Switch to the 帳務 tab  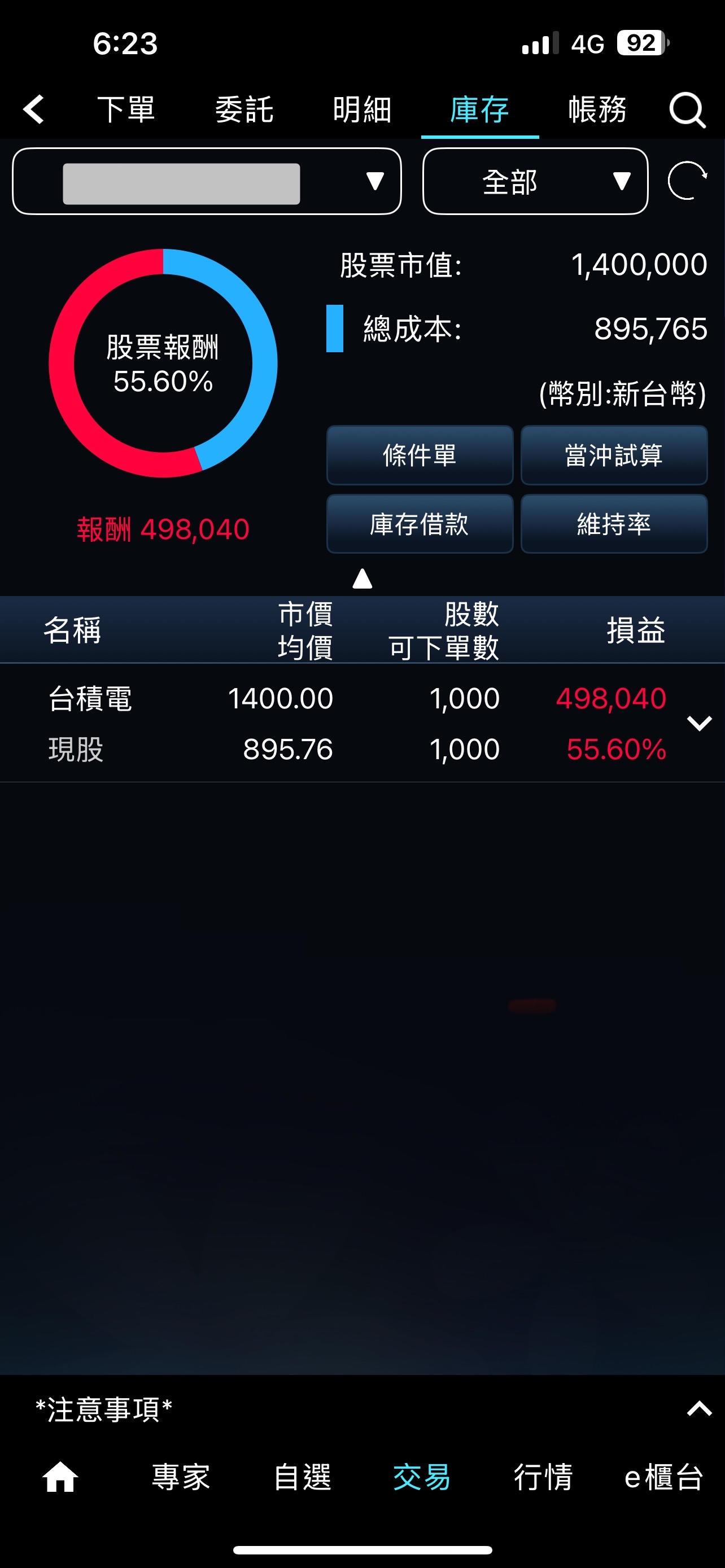tap(597, 110)
